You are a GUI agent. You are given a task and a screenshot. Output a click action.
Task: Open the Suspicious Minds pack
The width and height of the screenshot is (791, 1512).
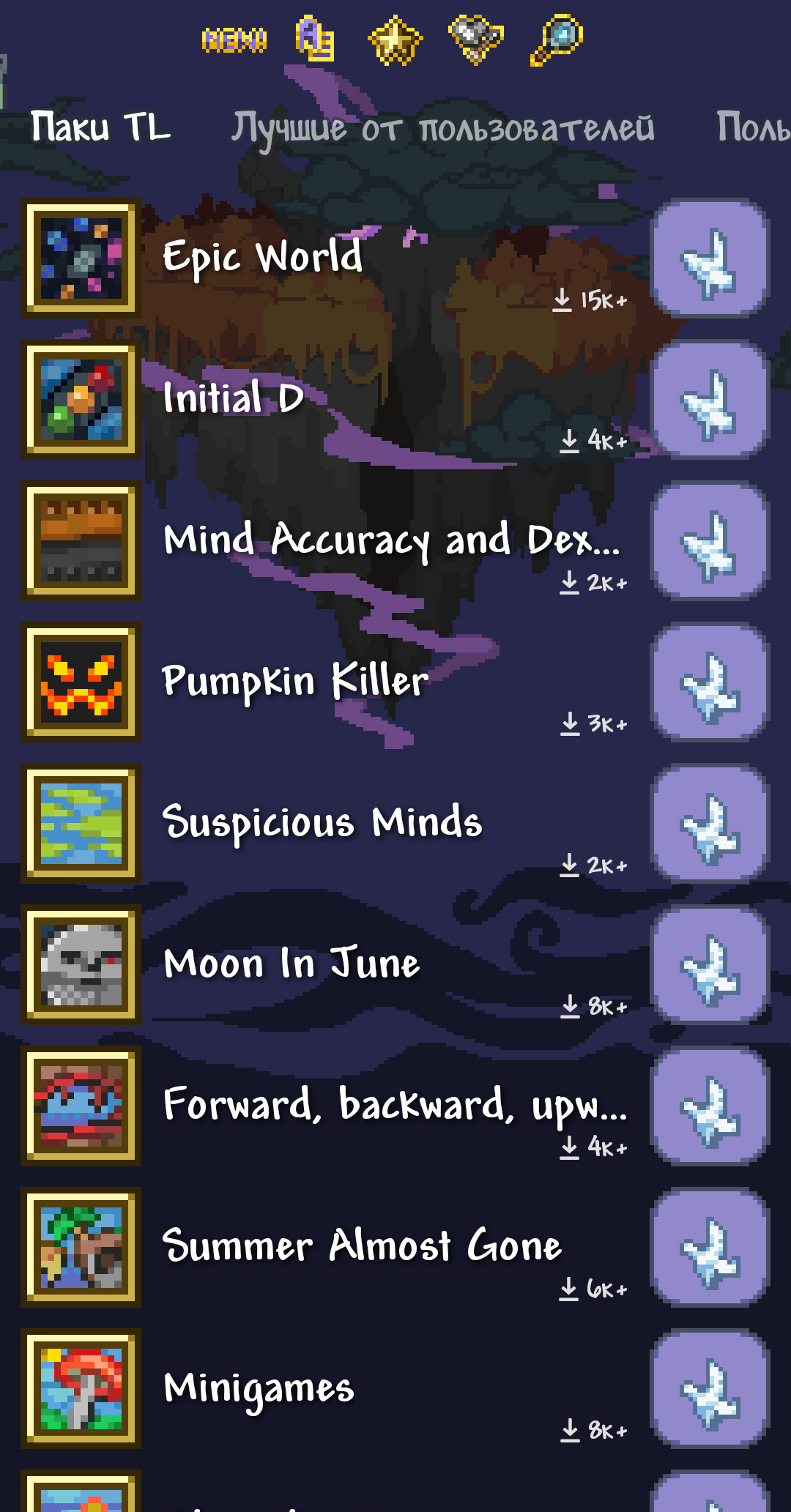[322, 822]
